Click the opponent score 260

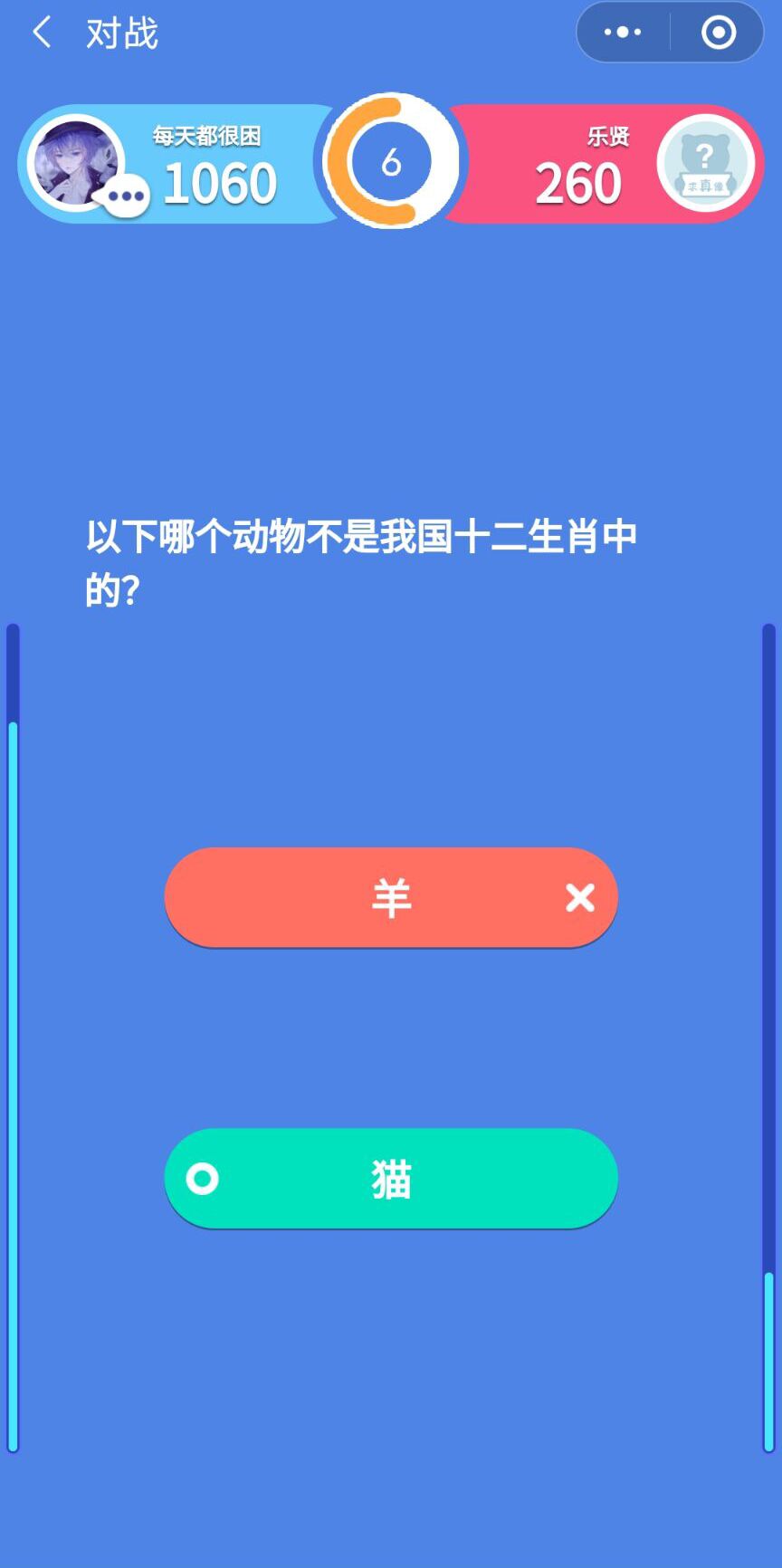pyautogui.click(x=577, y=182)
